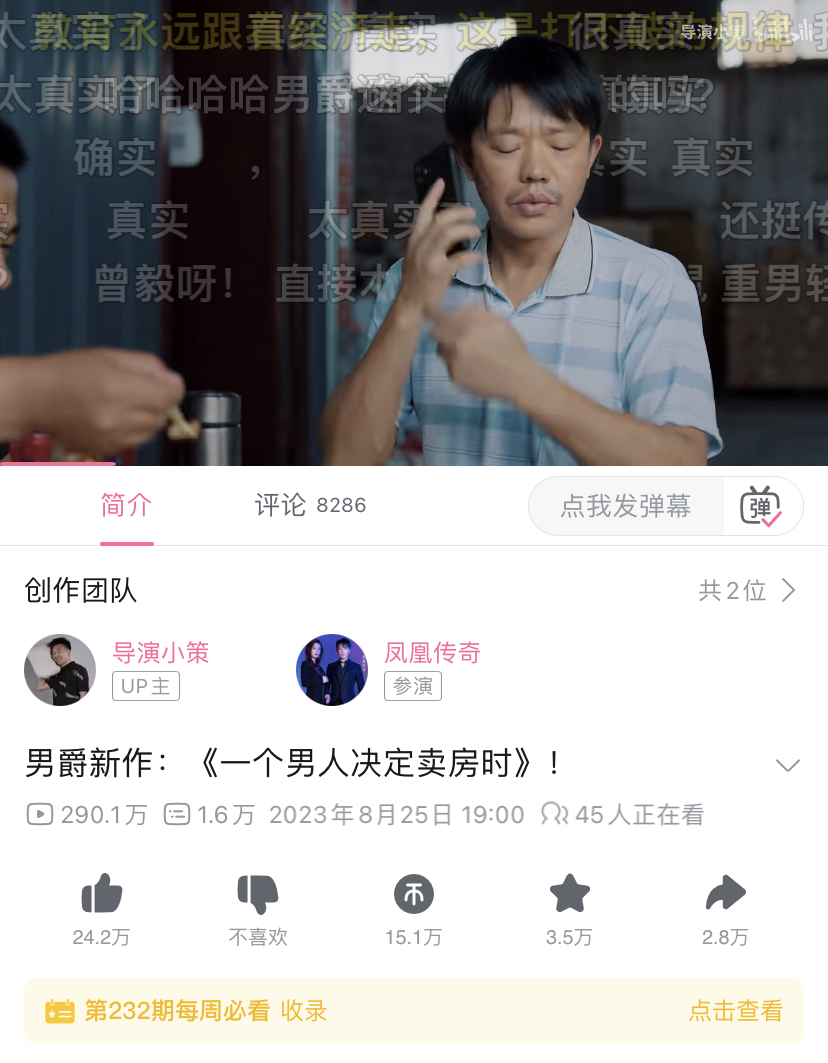Viewport: 828px width, 1063px height.
Task: View all 共2位 creative team members
Action: coord(748,591)
